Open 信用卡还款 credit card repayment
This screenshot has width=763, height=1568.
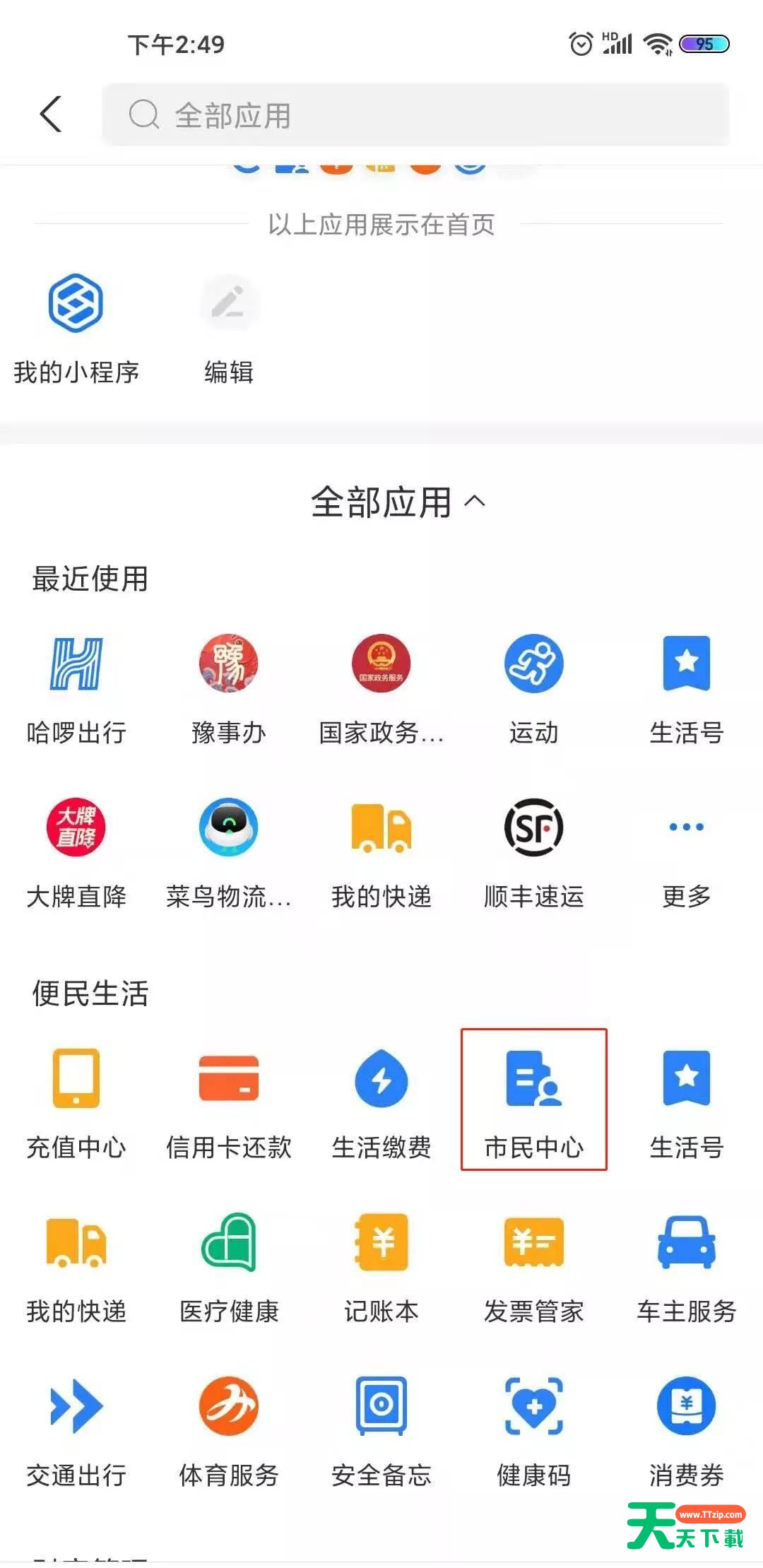[x=228, y=1095]
